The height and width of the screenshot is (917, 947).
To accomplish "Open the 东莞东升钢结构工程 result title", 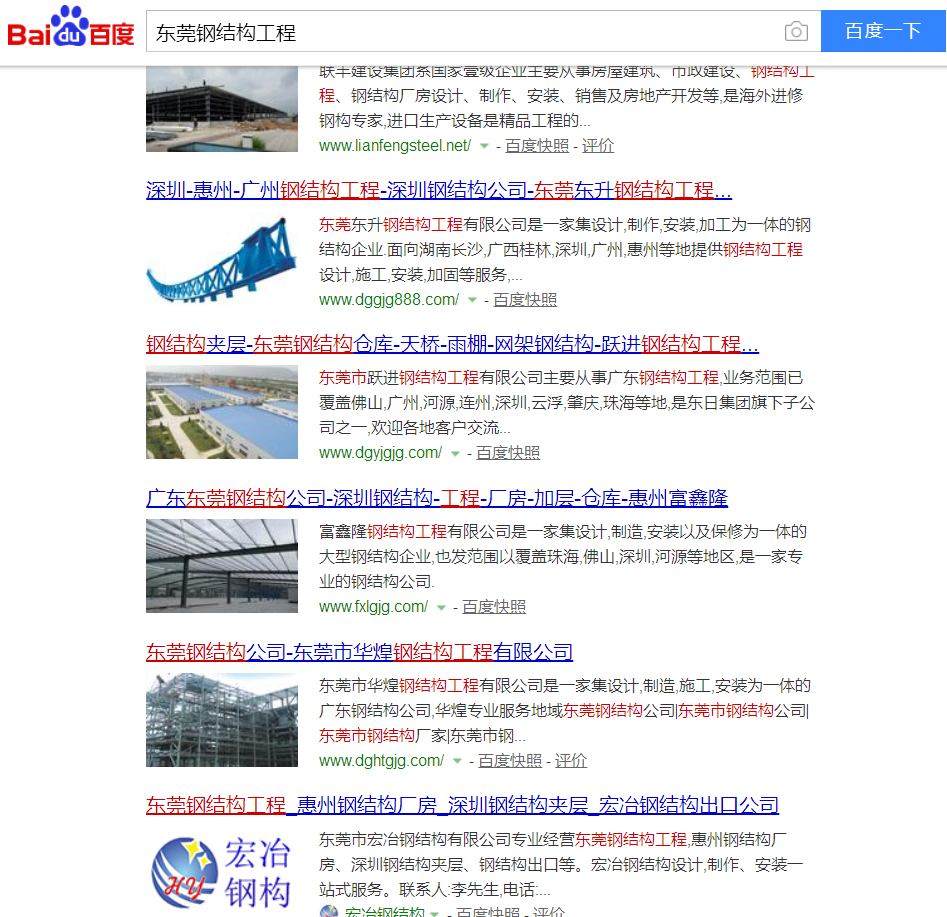I will (438, 190).
